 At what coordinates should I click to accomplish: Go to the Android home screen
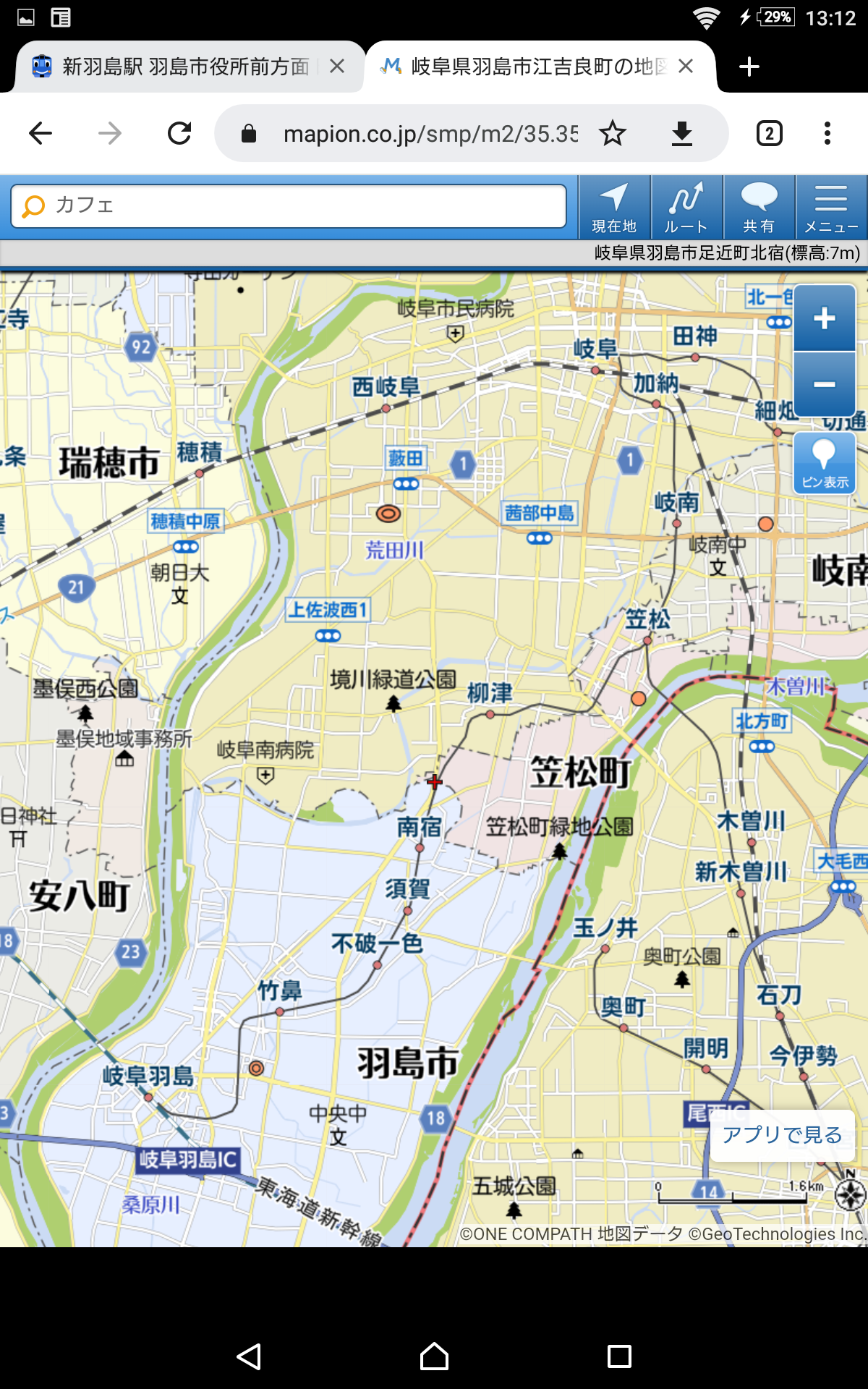point(434,1356)
